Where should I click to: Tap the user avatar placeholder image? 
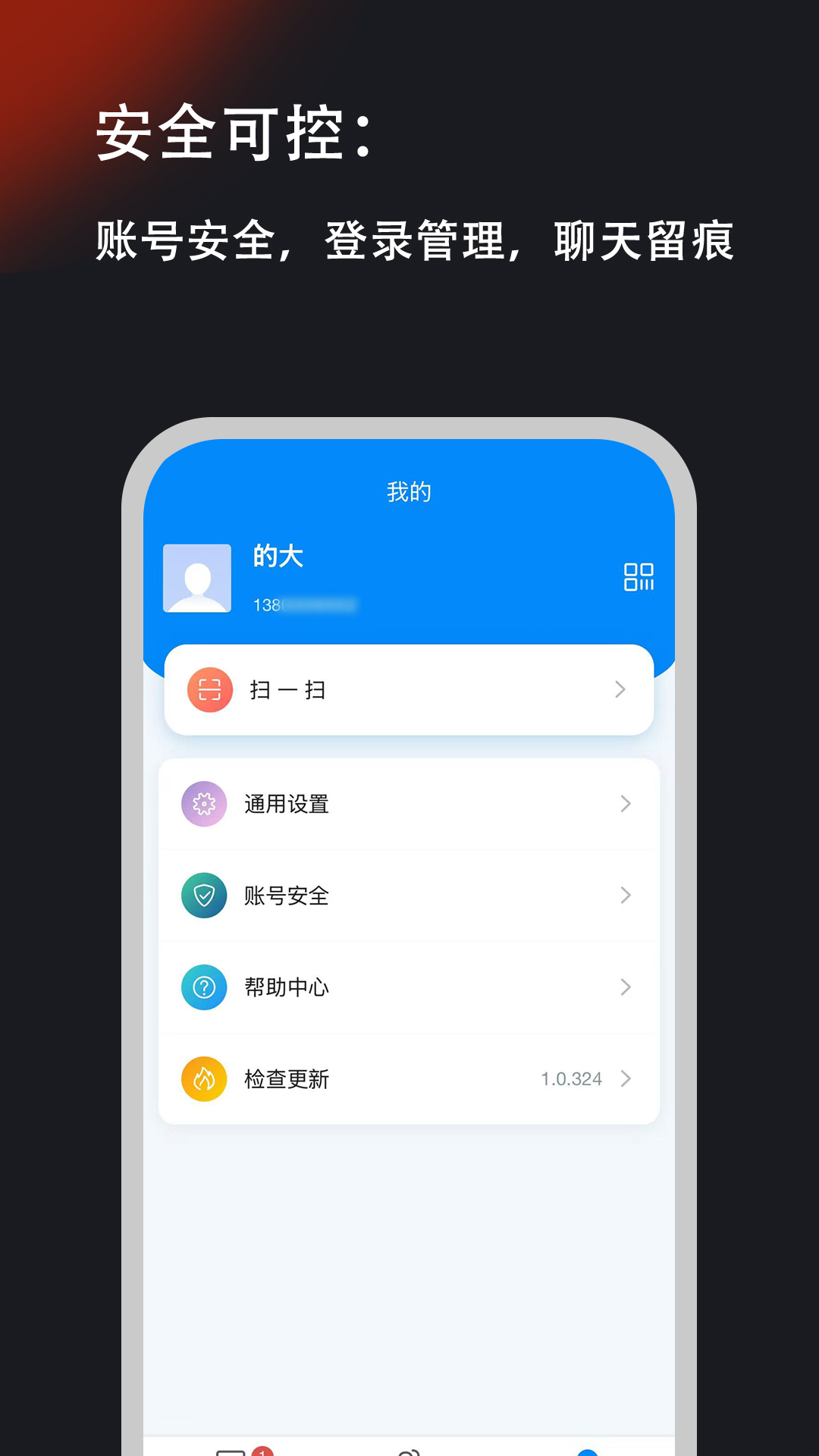197,578
